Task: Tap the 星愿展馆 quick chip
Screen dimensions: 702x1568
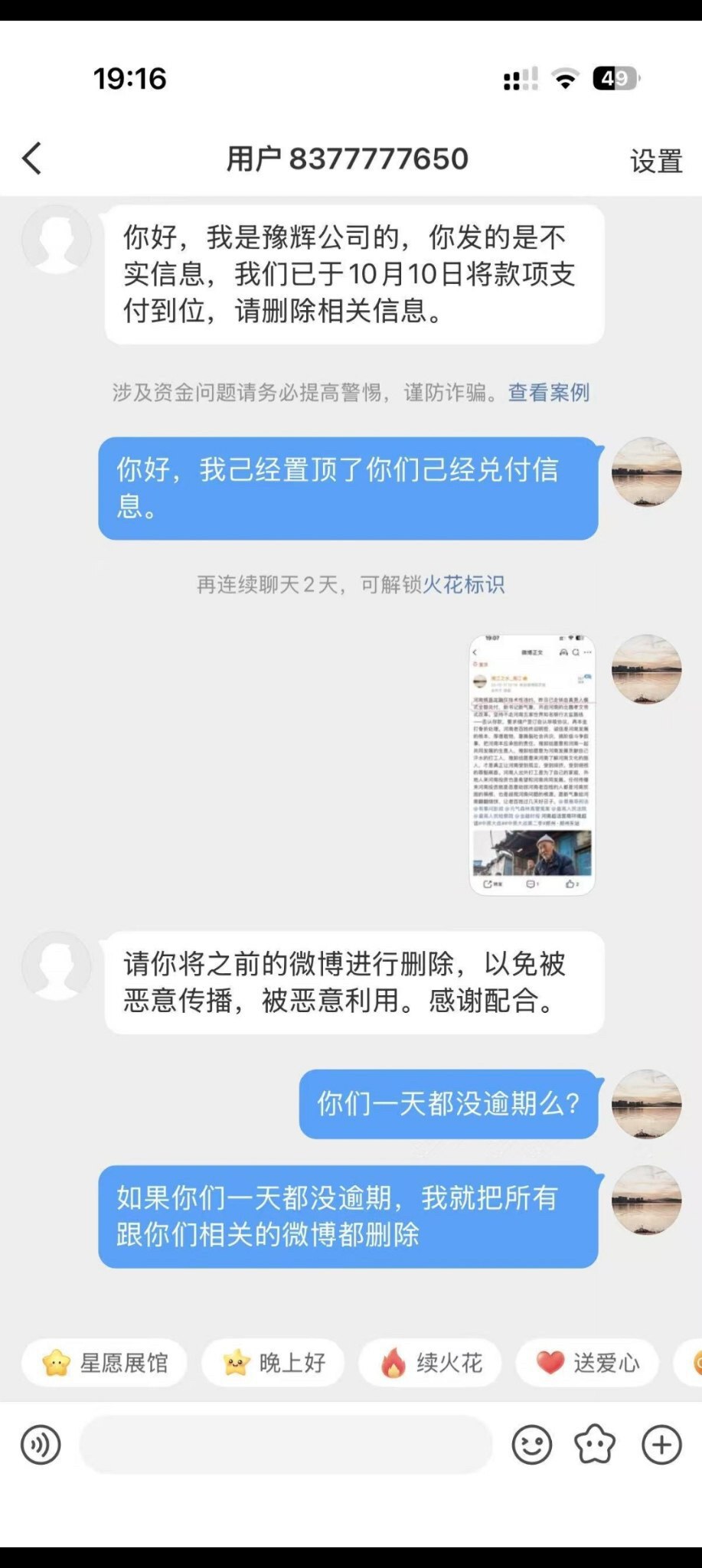Action: coord(105,1363)
